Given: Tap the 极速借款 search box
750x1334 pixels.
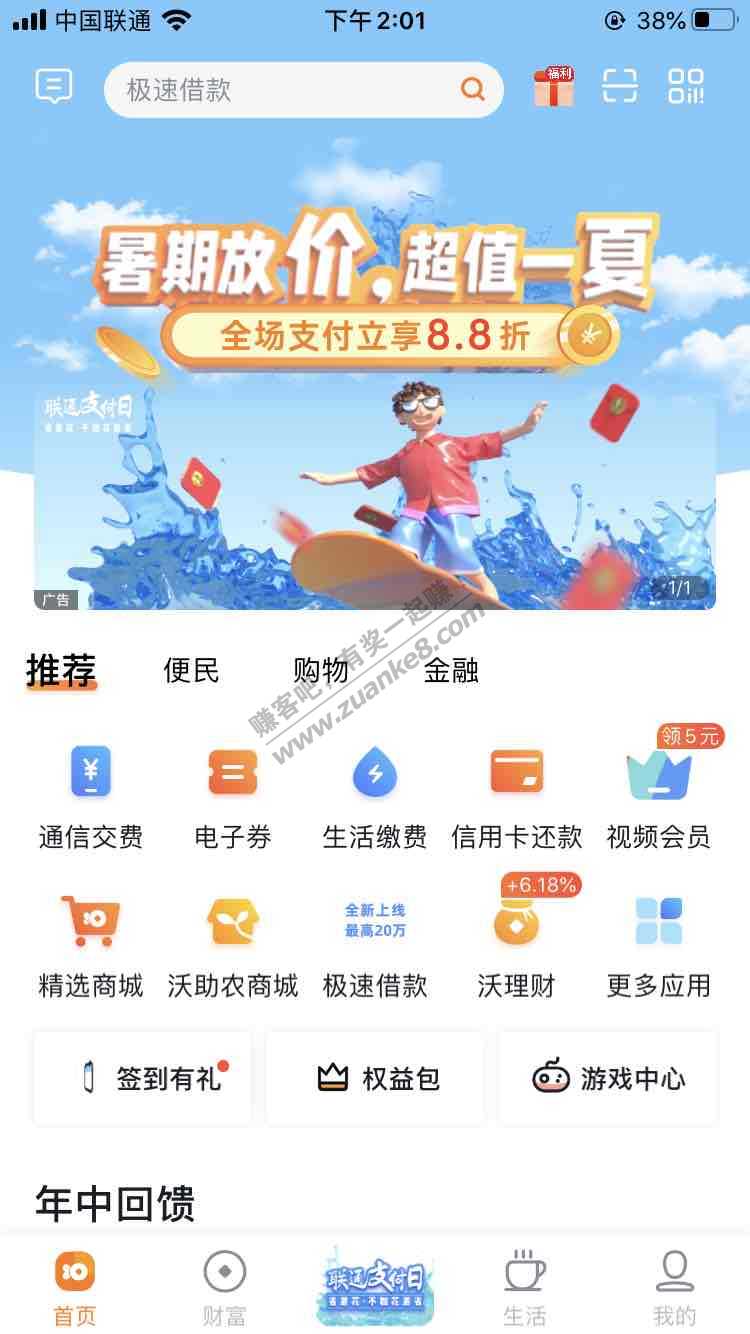Looking at the screenshot, I should [304, 90].
